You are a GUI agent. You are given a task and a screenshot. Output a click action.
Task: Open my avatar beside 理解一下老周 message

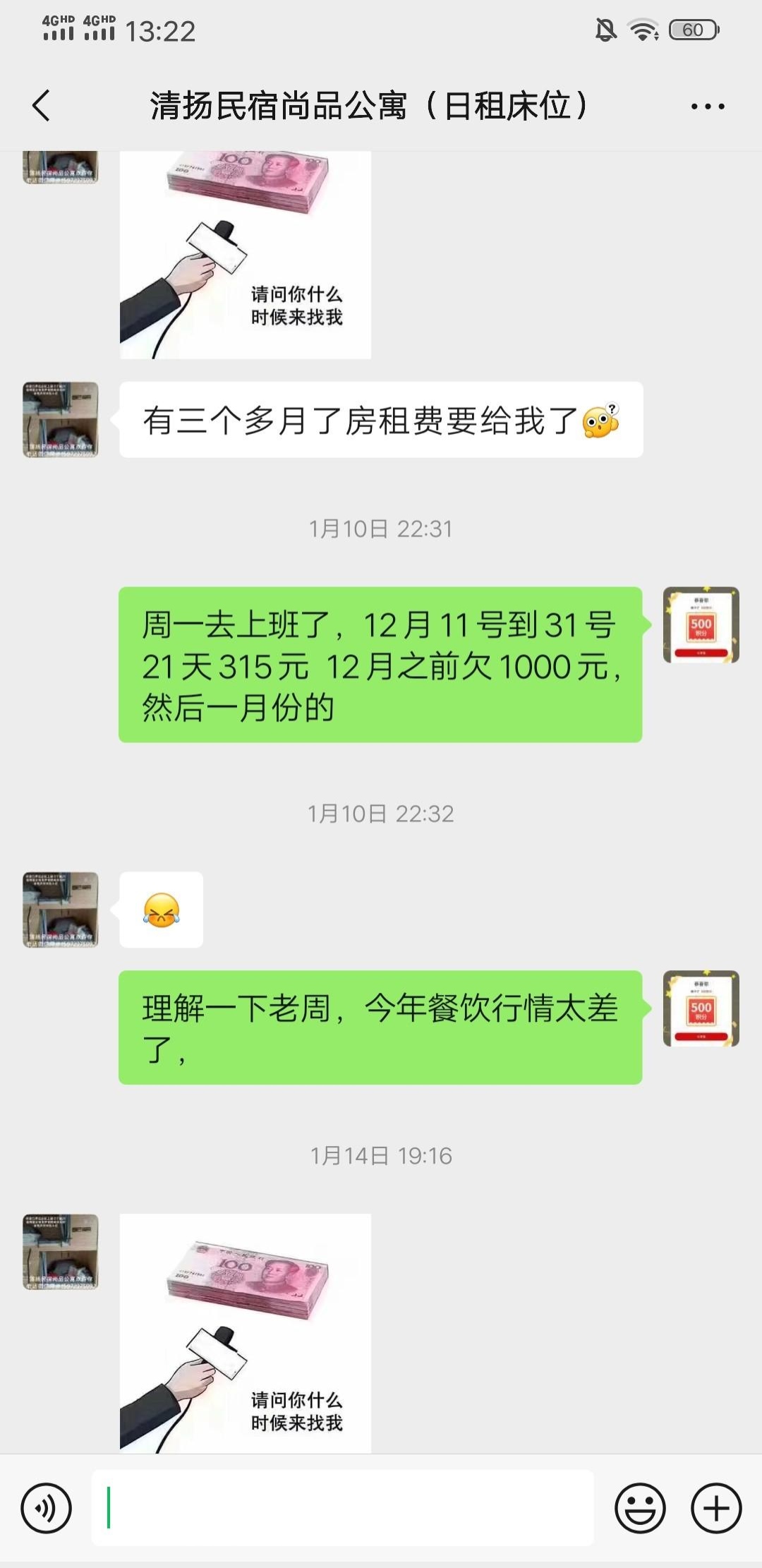pos(701,1008)
